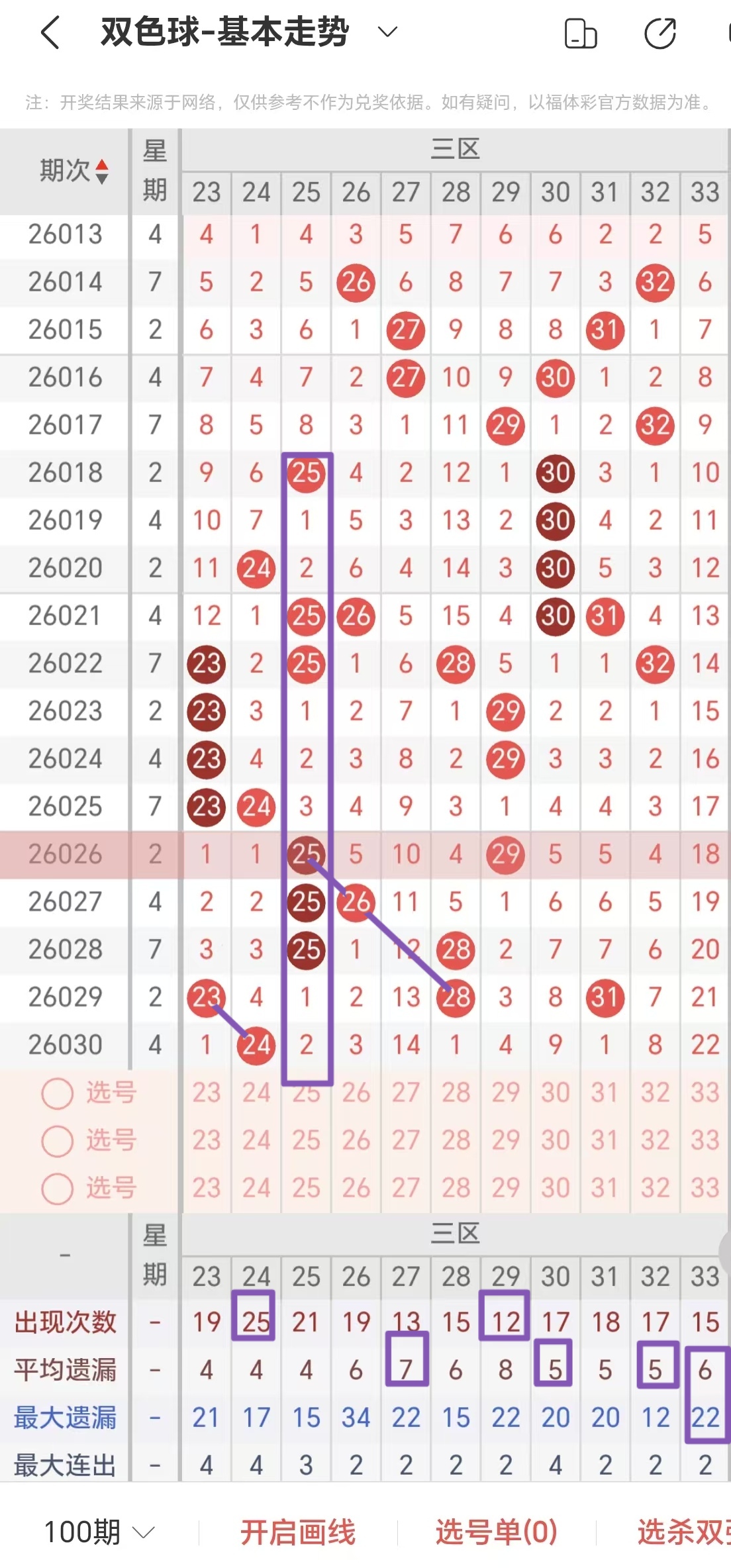Viewport: 731px width, 1568px height.
Task: Tap the highlighted period 26026 row
Action: 66,854
